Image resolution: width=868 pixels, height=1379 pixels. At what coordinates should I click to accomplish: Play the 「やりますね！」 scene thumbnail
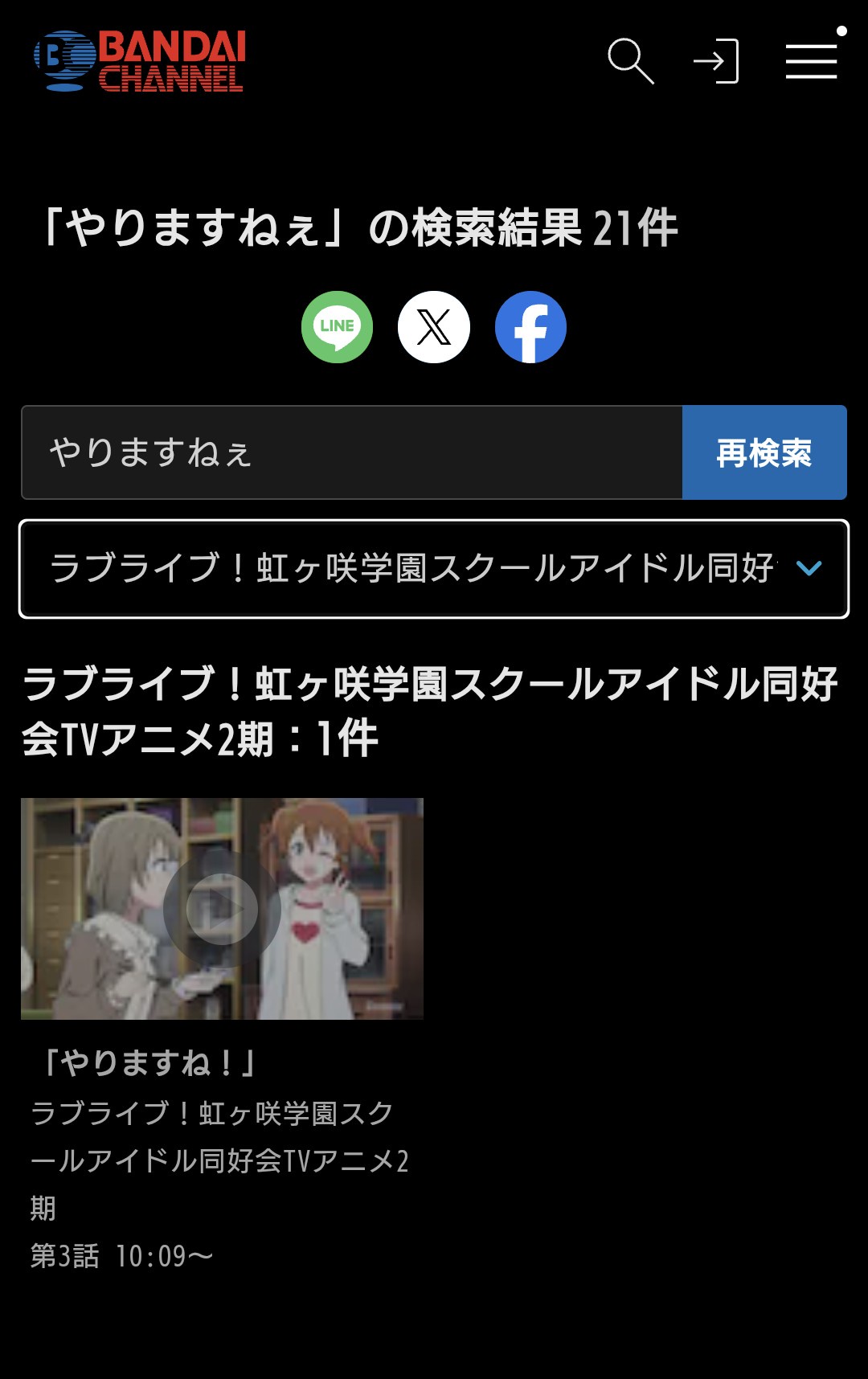click(x=222, y=909)
